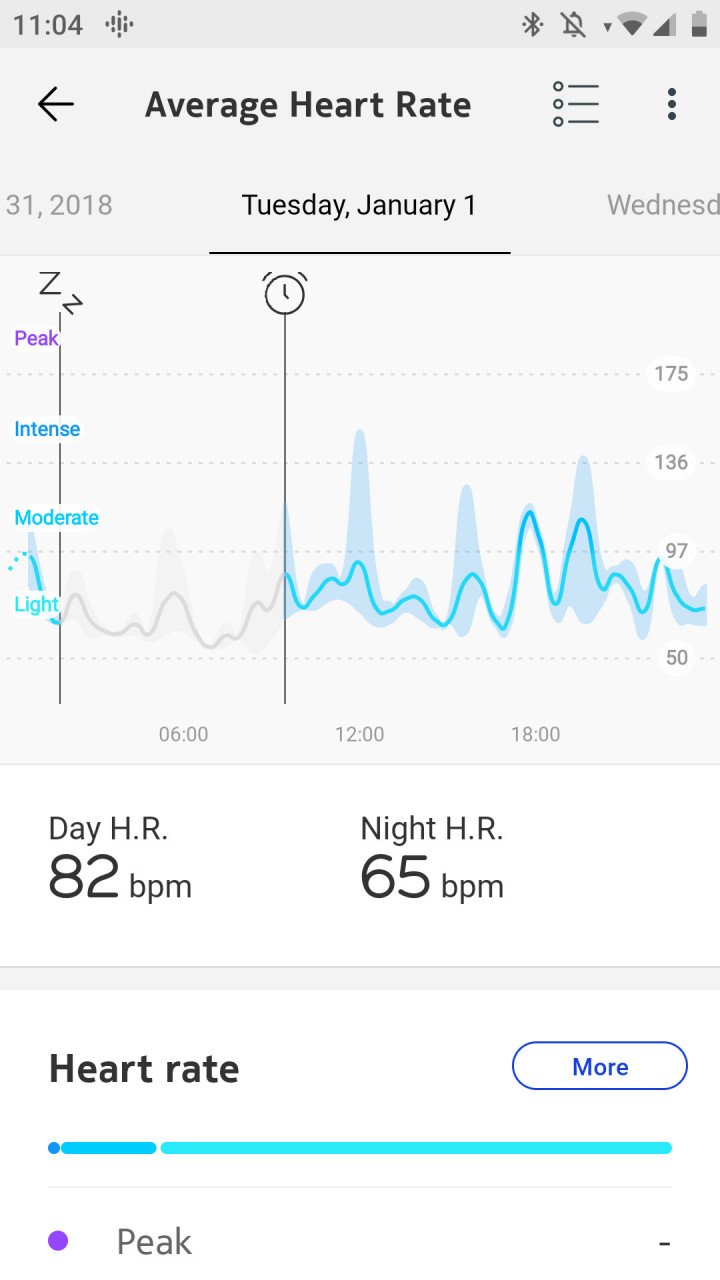Open the list view icon
The image size is (720, 1280).
[x=576, y=104]
